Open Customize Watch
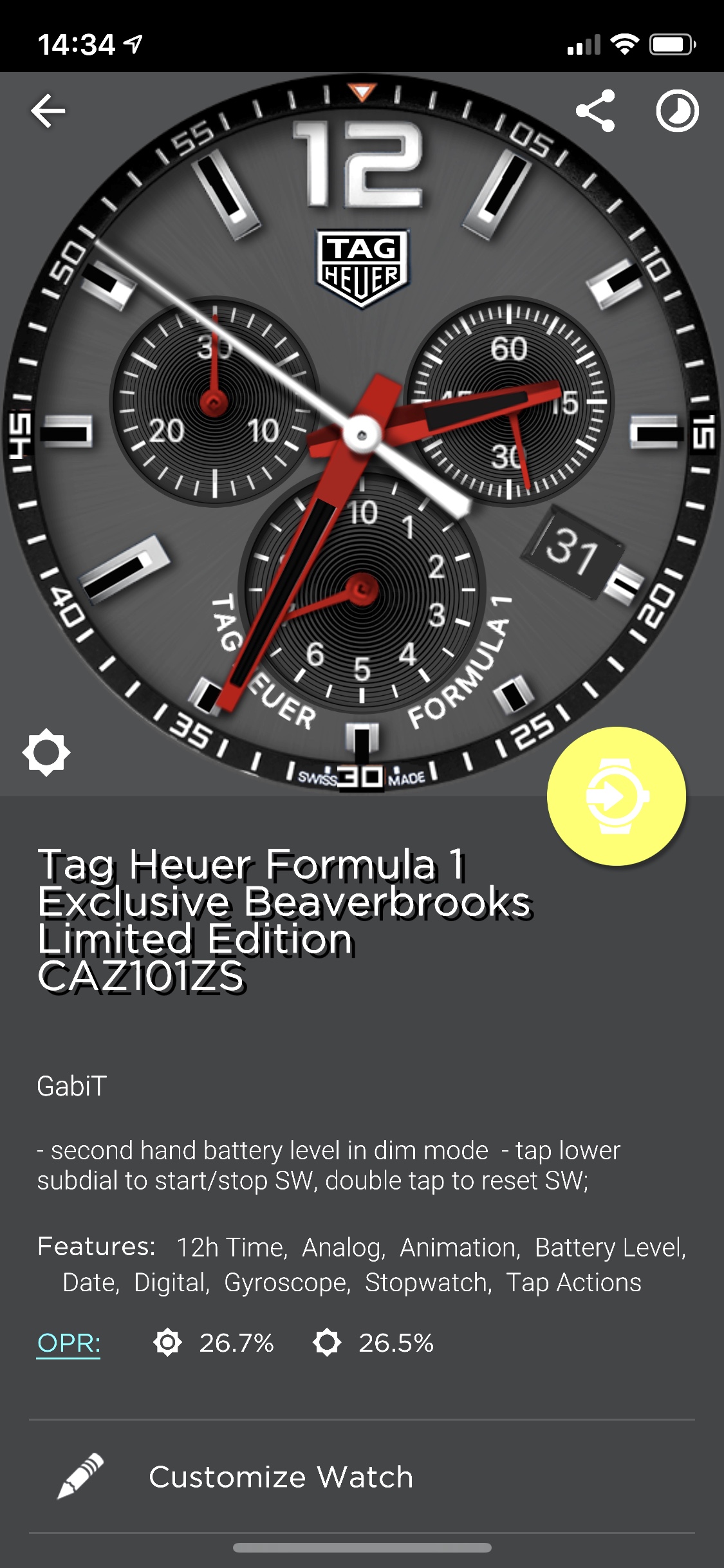Screen dimensions: 724x1568 tap(362, 1477)
